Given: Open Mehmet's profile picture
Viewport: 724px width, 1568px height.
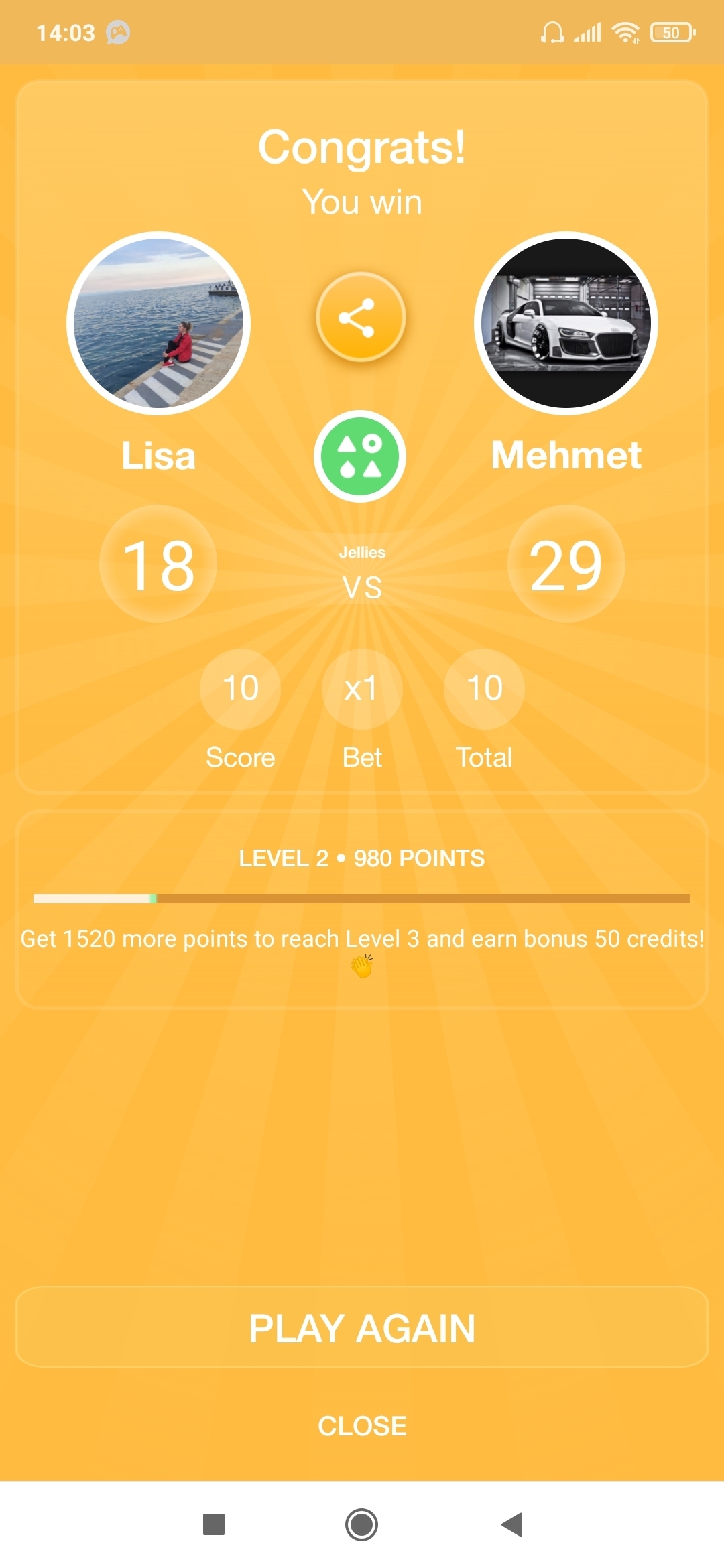Looking at the screenshot, I should point(566,323).
